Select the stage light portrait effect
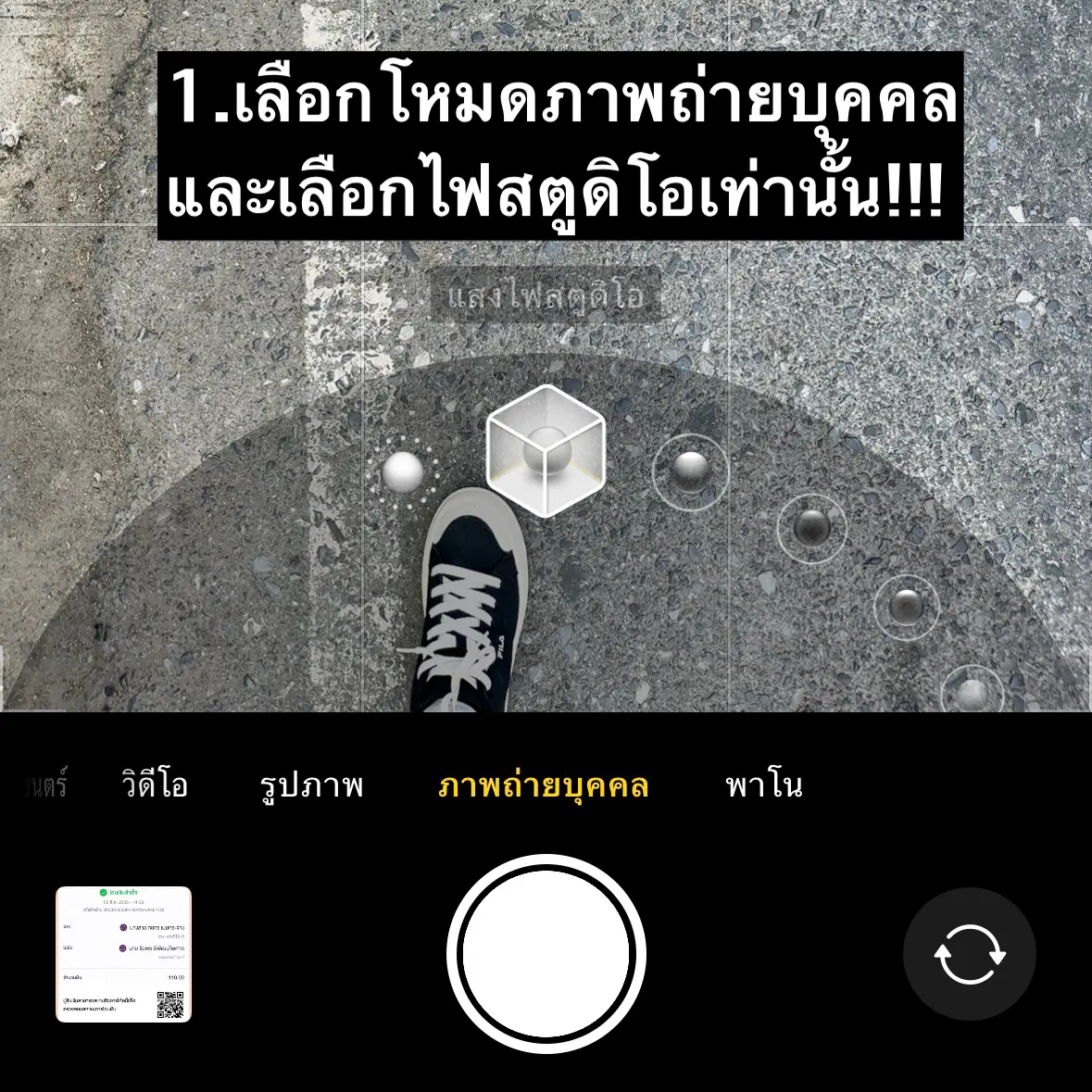 (x=811, y=528)
